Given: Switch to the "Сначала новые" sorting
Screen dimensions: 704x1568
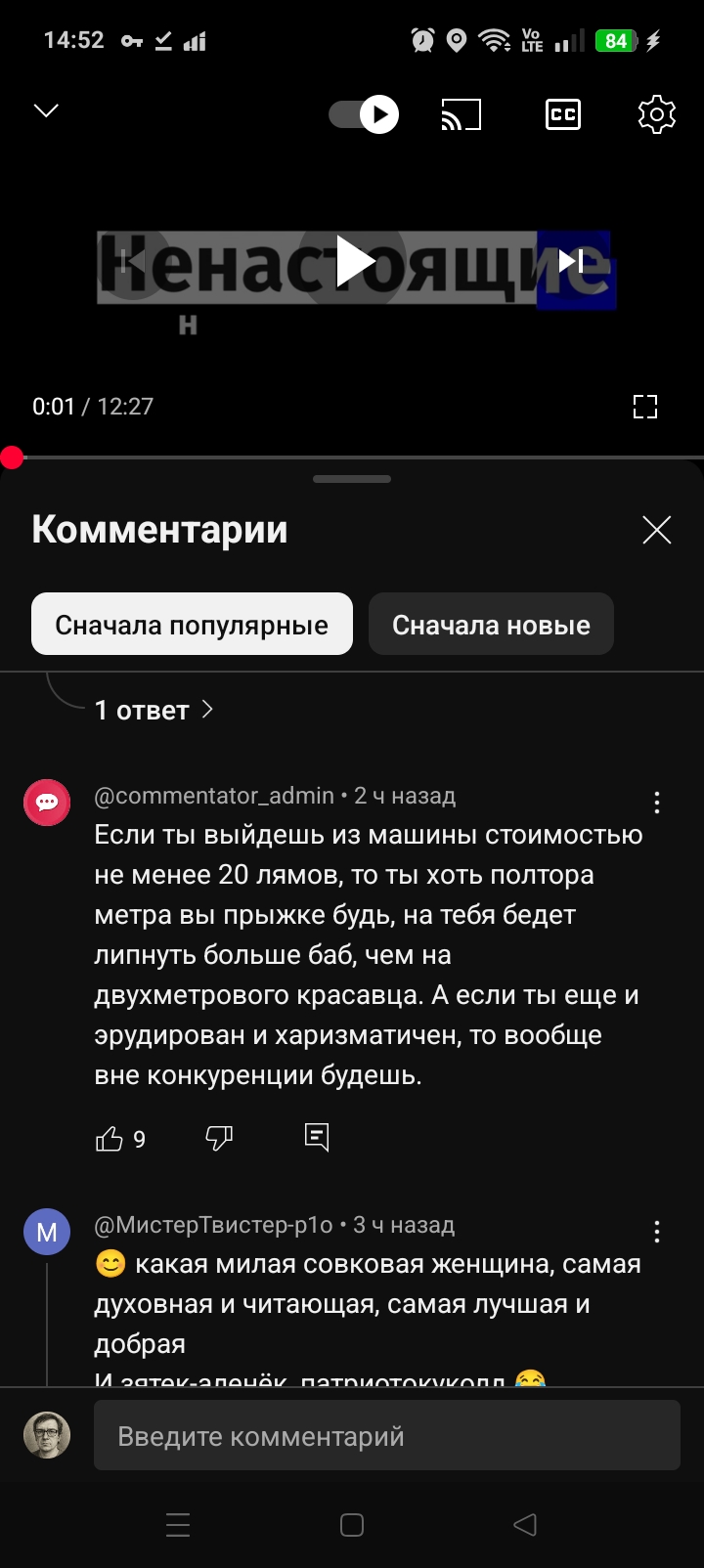Looking at the screenshot, I should [491, 625].
